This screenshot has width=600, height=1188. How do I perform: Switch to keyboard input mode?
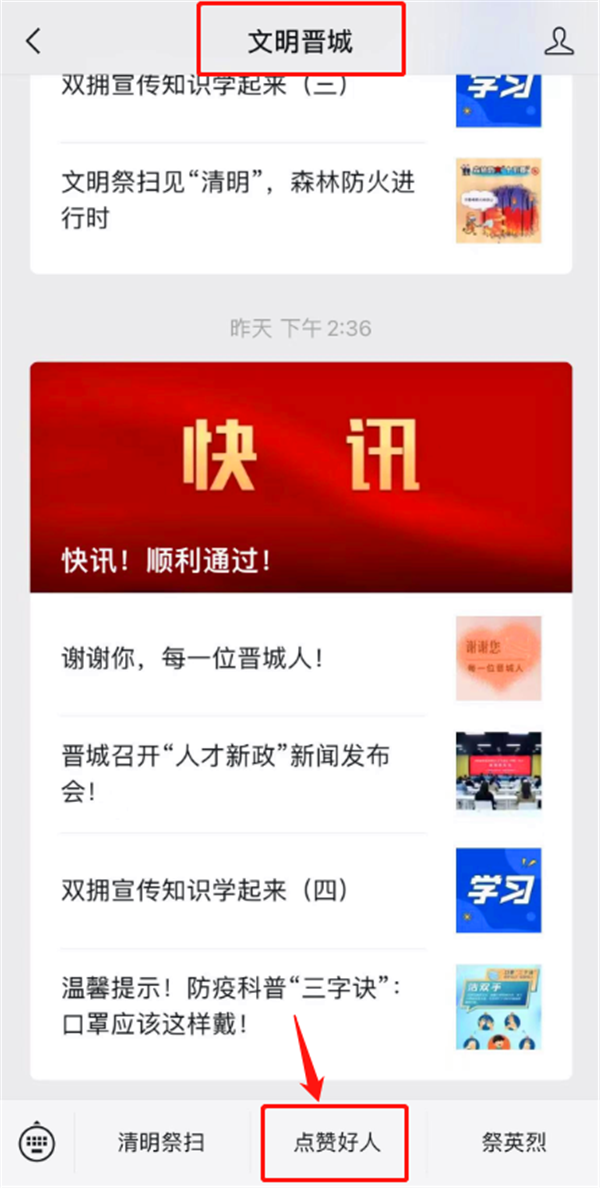click(37, 1141)
